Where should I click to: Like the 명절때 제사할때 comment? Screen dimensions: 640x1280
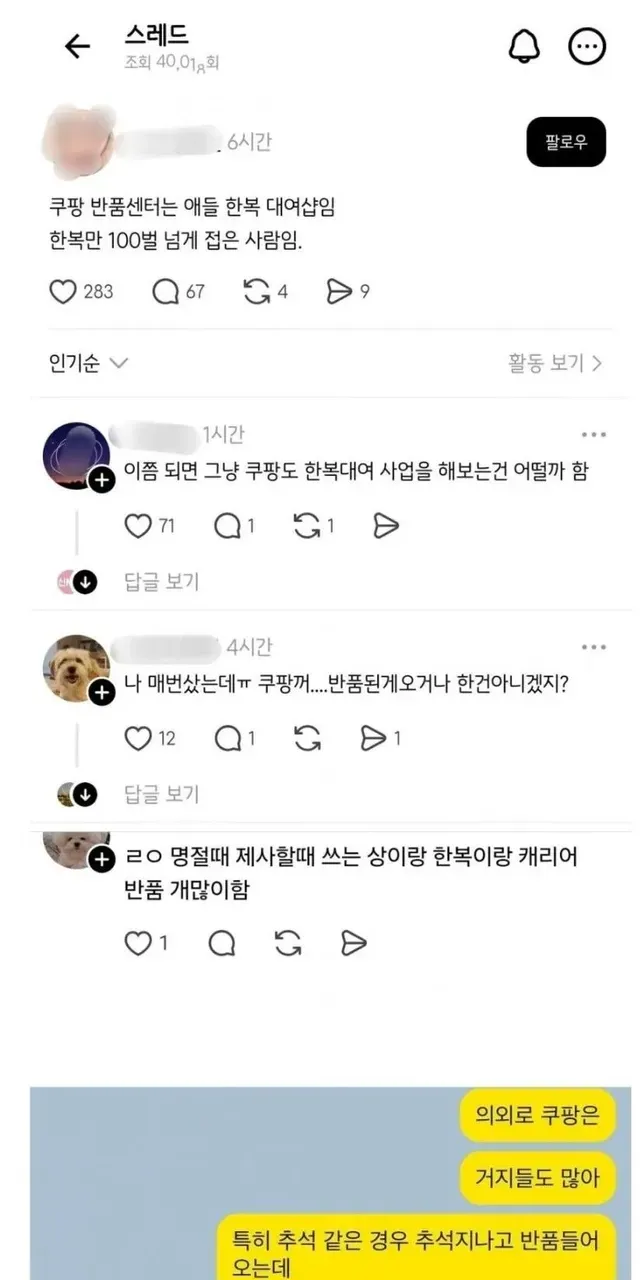[x=137, y=942]
